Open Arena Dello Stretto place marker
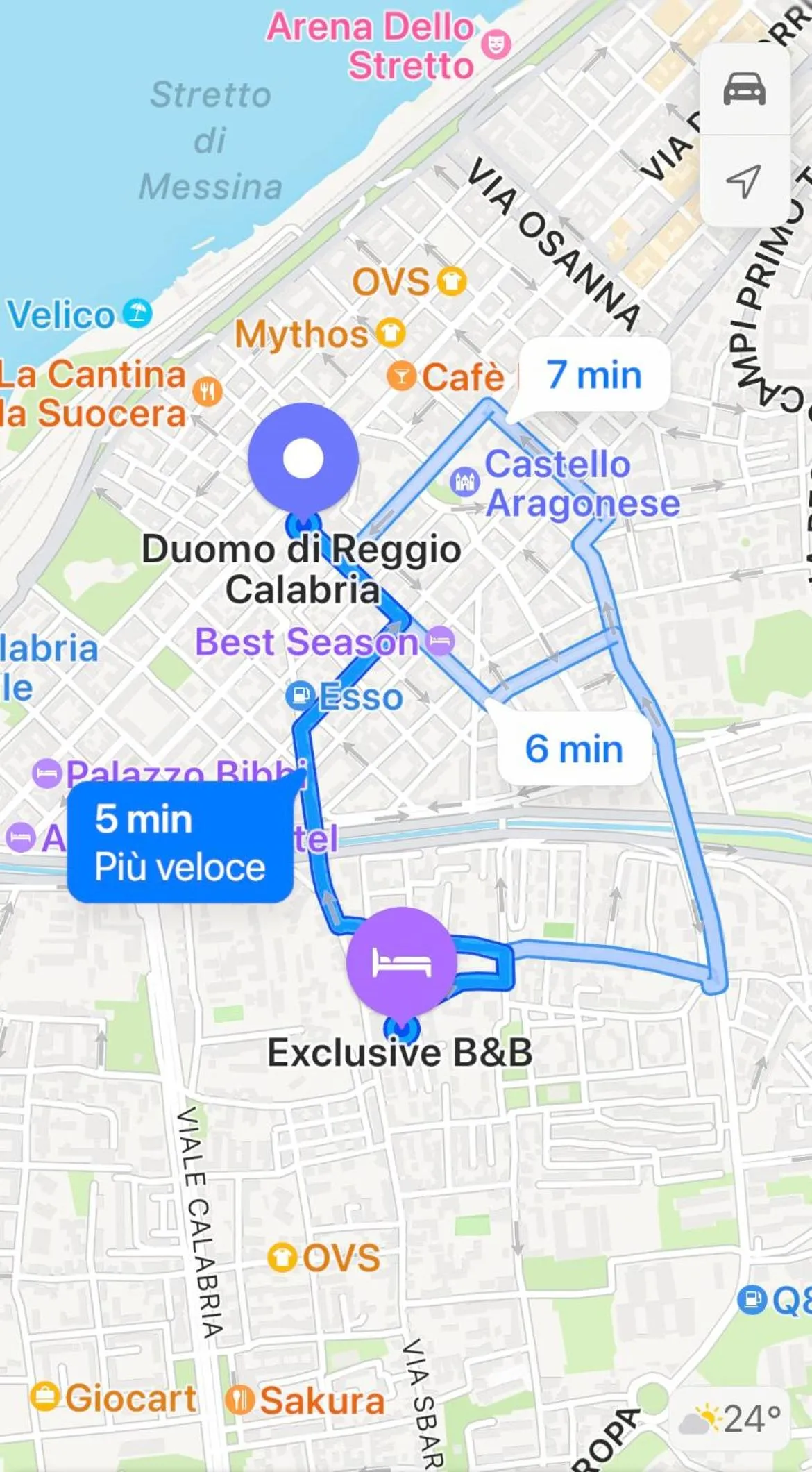This screenshot has width=812, height=1472. pos(496,44)
